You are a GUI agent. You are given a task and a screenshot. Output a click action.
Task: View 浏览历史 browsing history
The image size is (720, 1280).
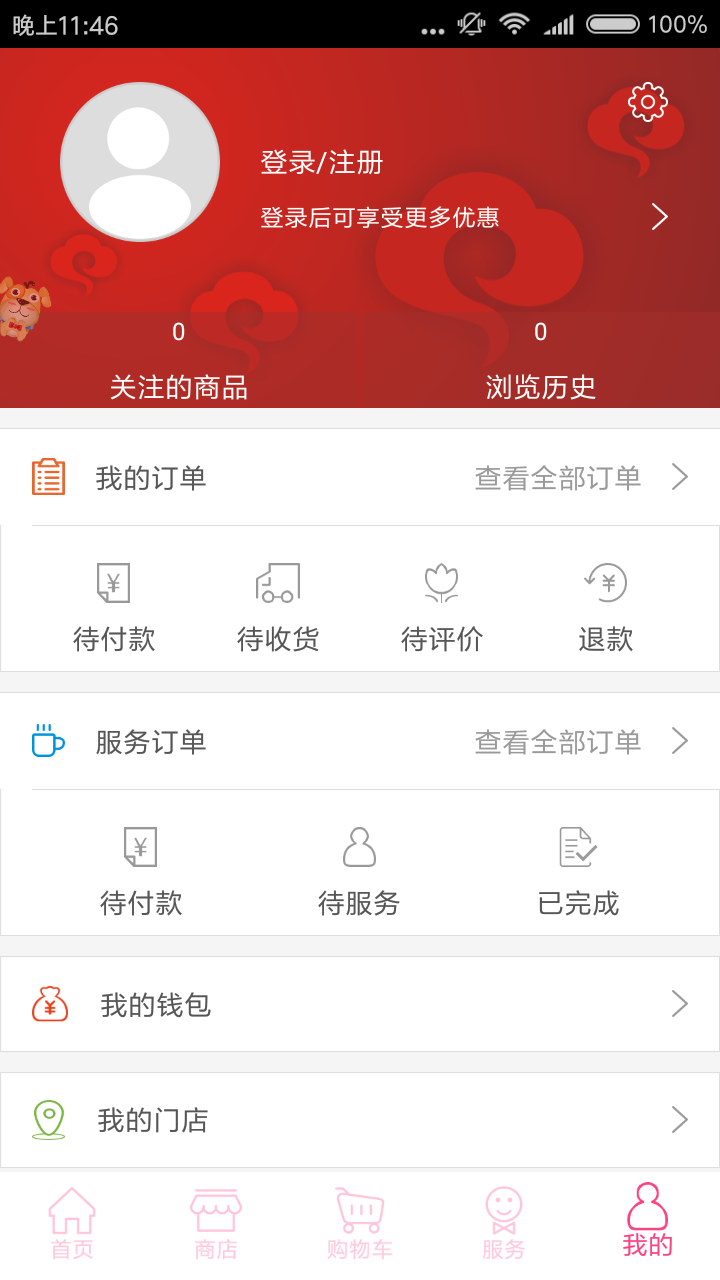(x=540, y=388)
